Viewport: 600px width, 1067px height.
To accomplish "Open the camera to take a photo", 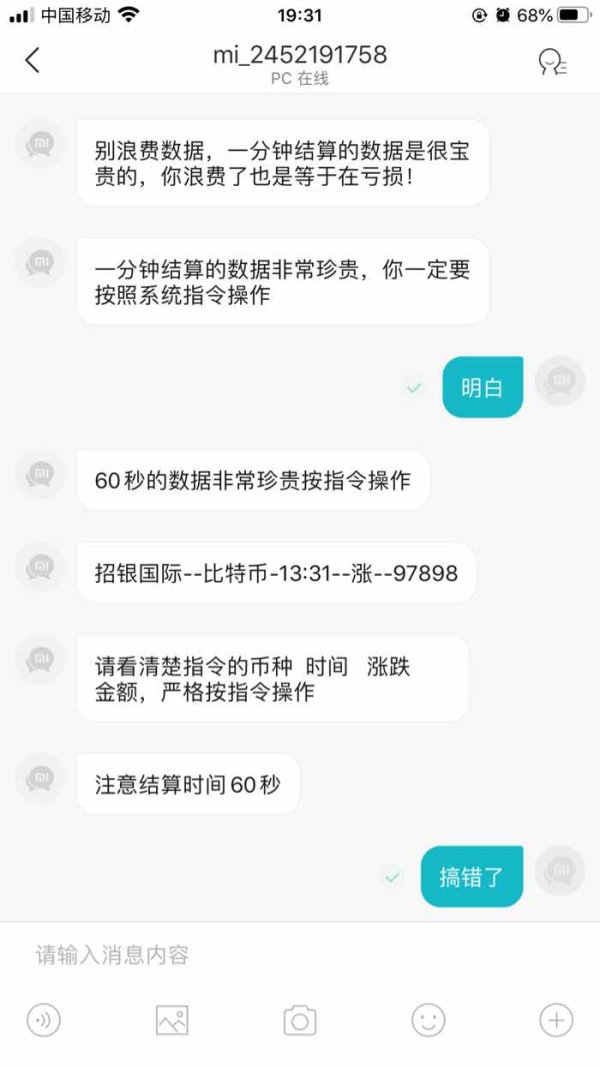I will [x=300, y=1020].
